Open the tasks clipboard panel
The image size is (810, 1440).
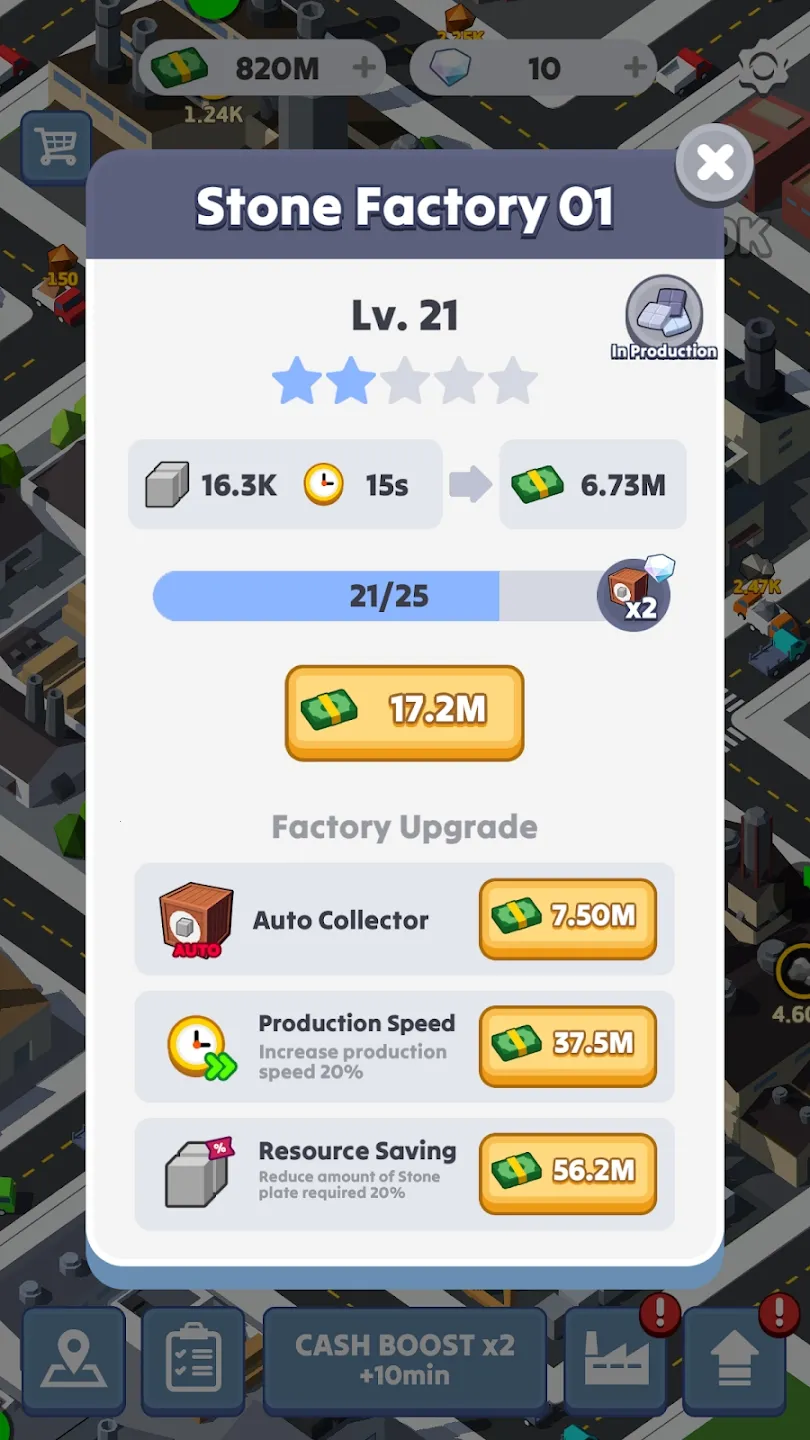tap(193, 1360)
